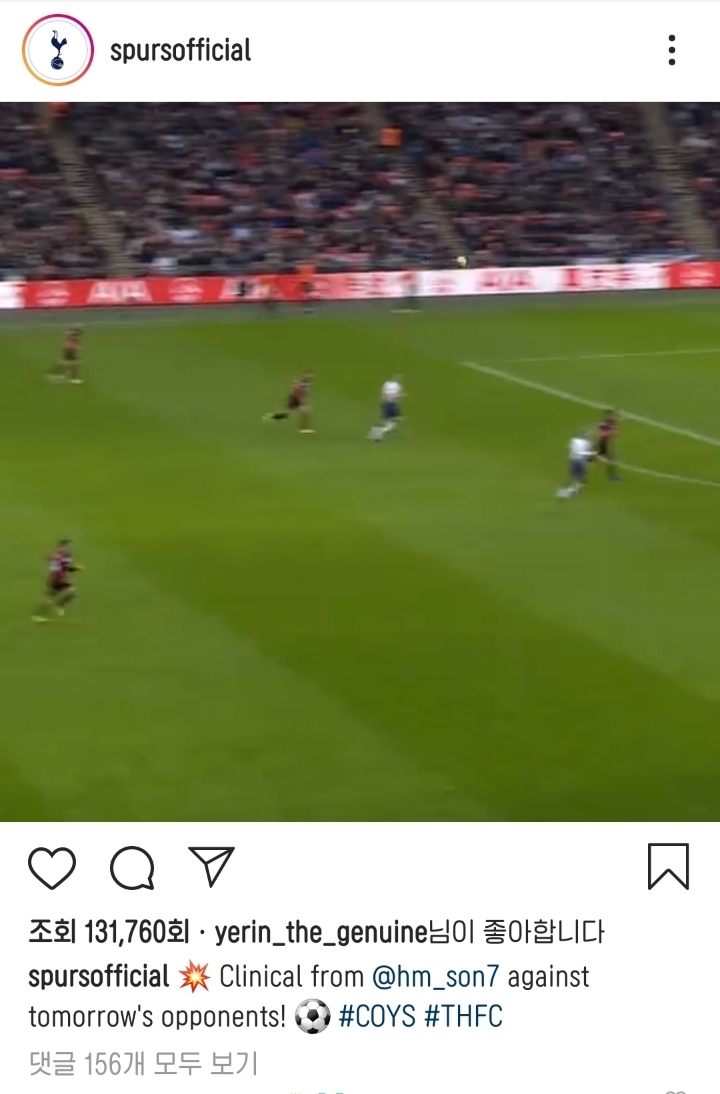Like the spursofficial post
Viewport: 720px width, 1094px height.
coord(52,868)
